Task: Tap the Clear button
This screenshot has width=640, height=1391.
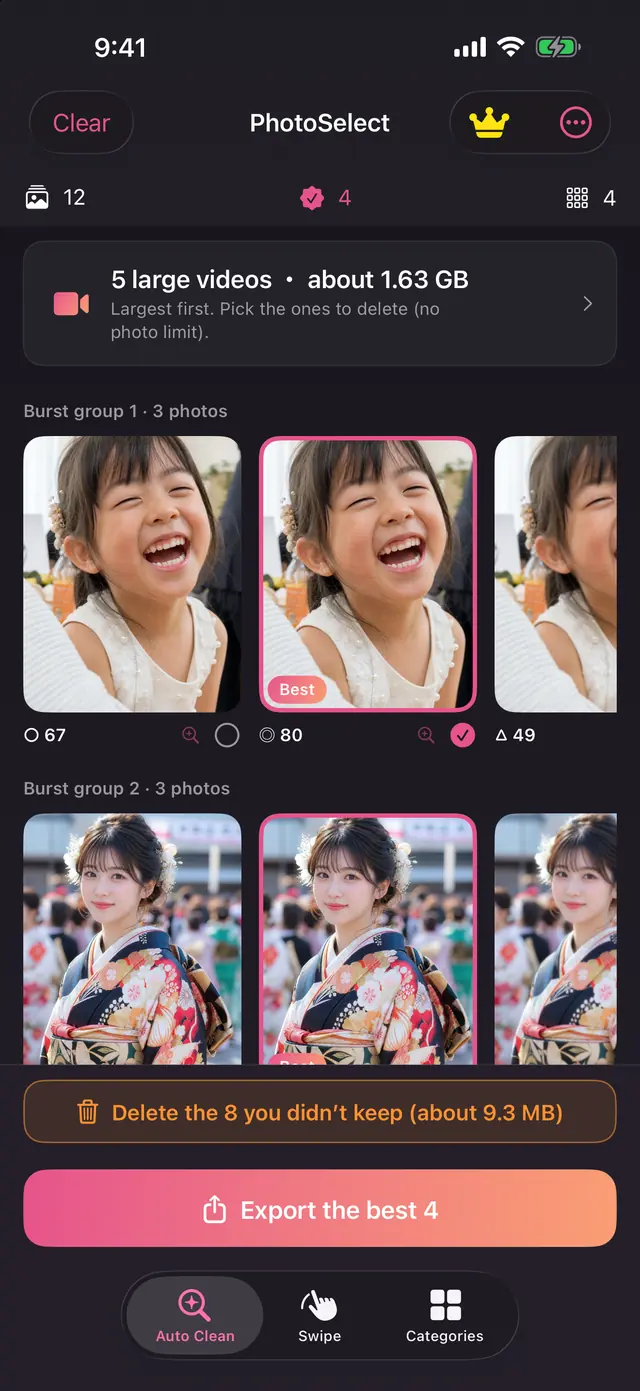Action: pyautogui.click(x=81, y=123)
